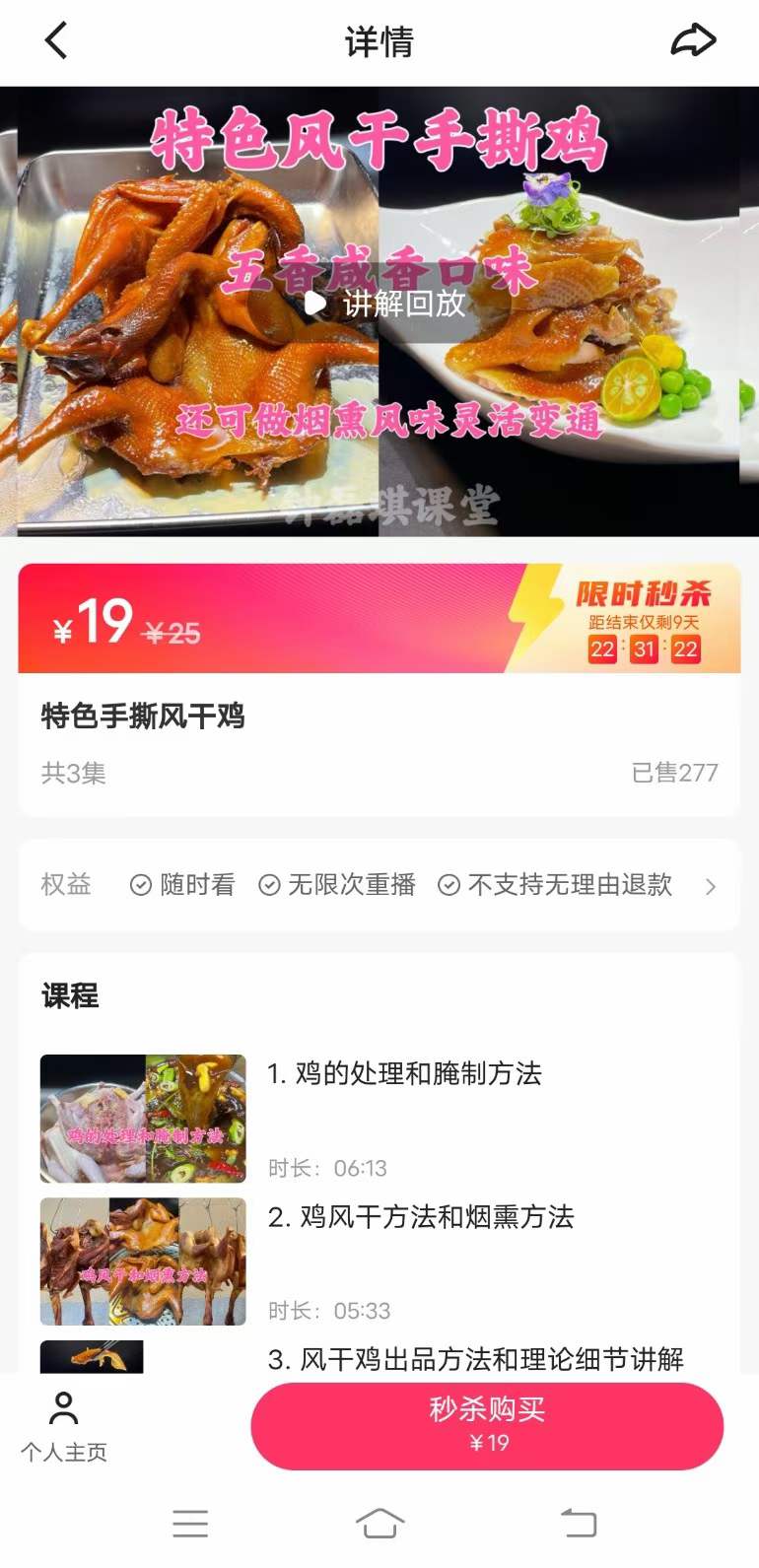The width and height of the screenshot is (759, 1568).
Task: Tap the 秒杀购买 purchase button
Action: pos(487,1425)
